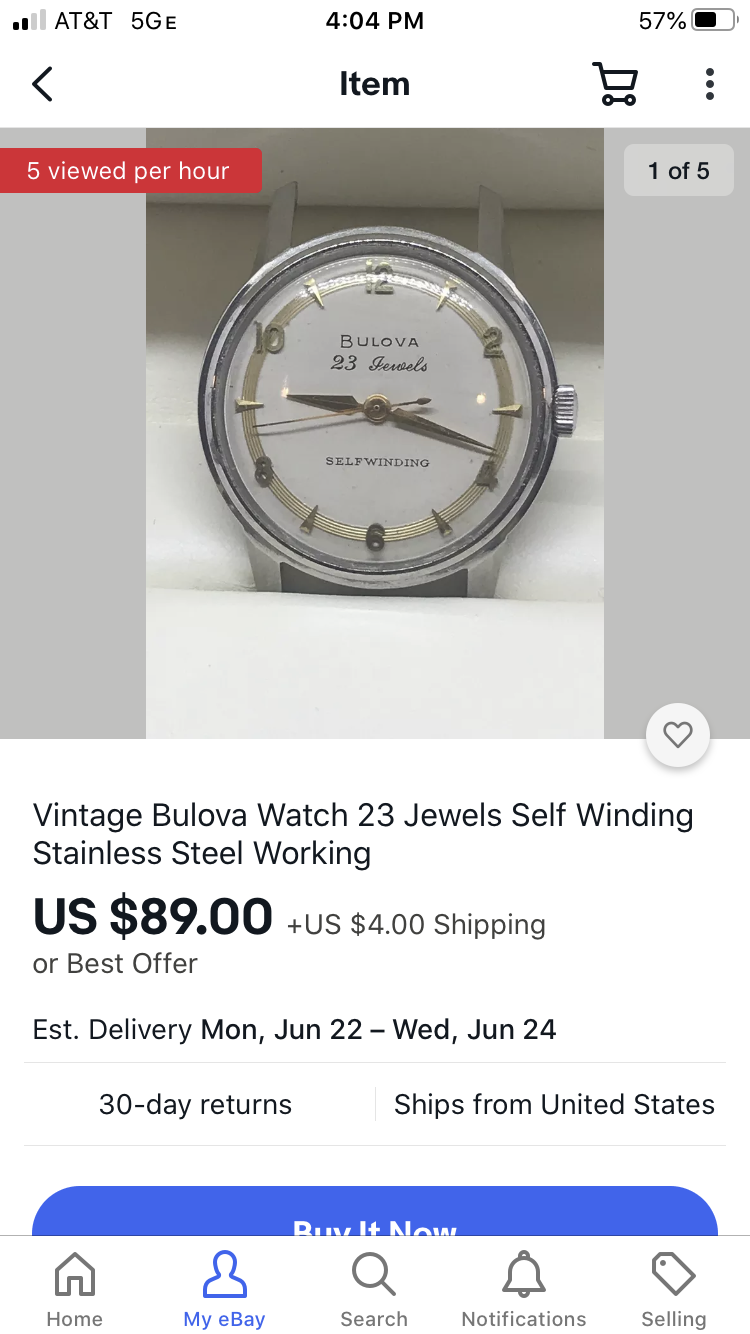Image resolution: width=750 pixels, height=1334 pixels.
Task: Add the Bulova watch to watchlist
Action: (x=678, y=736)
